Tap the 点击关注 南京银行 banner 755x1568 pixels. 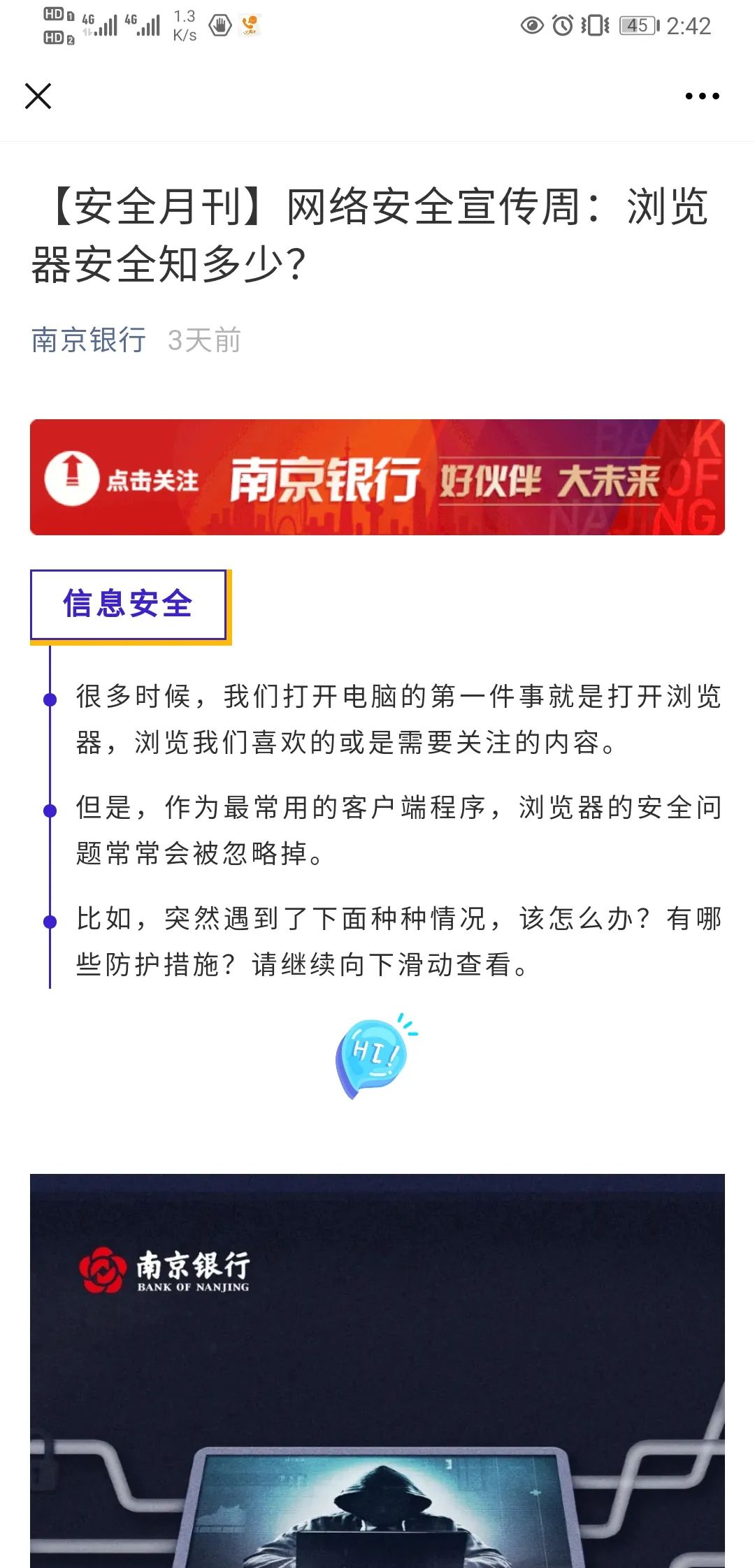coord(377,477)
